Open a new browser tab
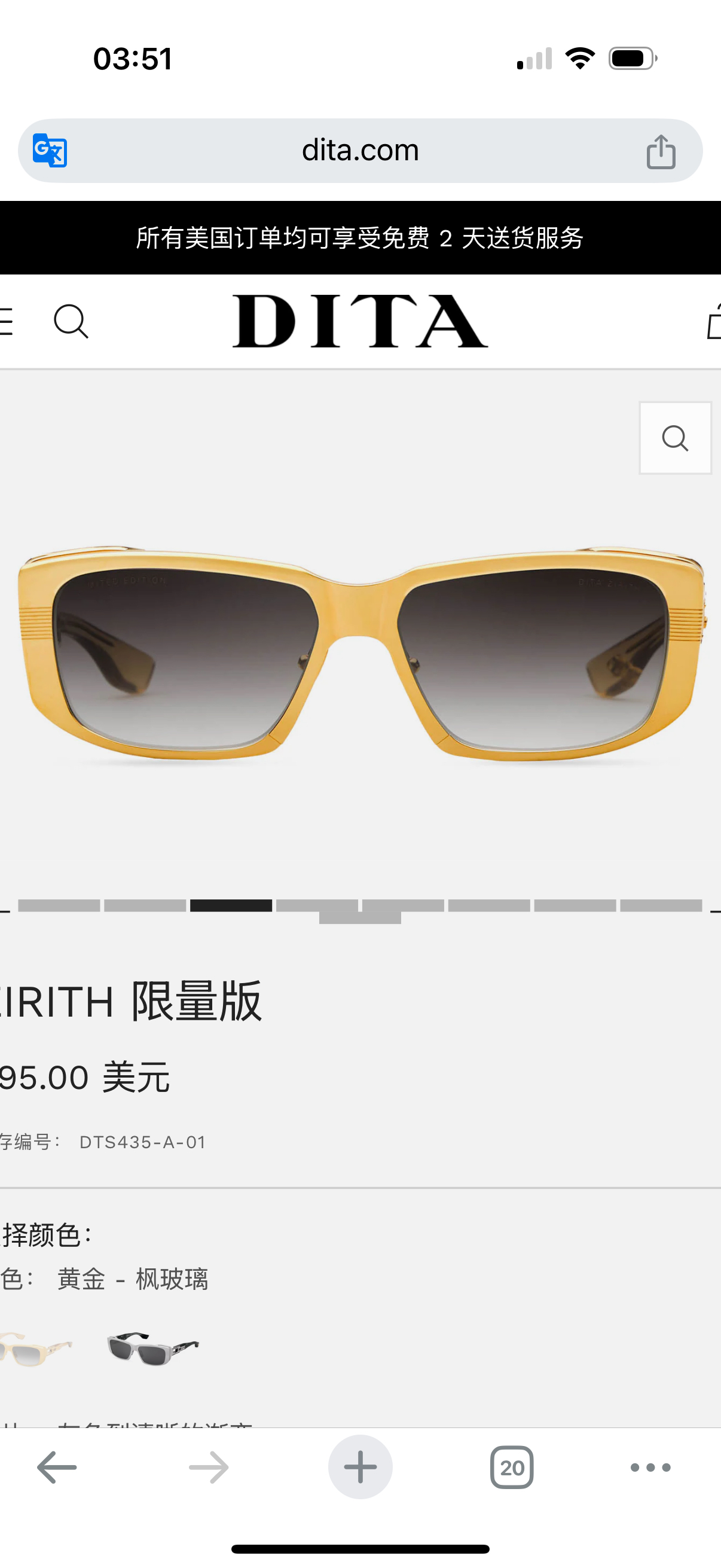This screenshot has width=721, height=1568. (x=360, y=1467)
